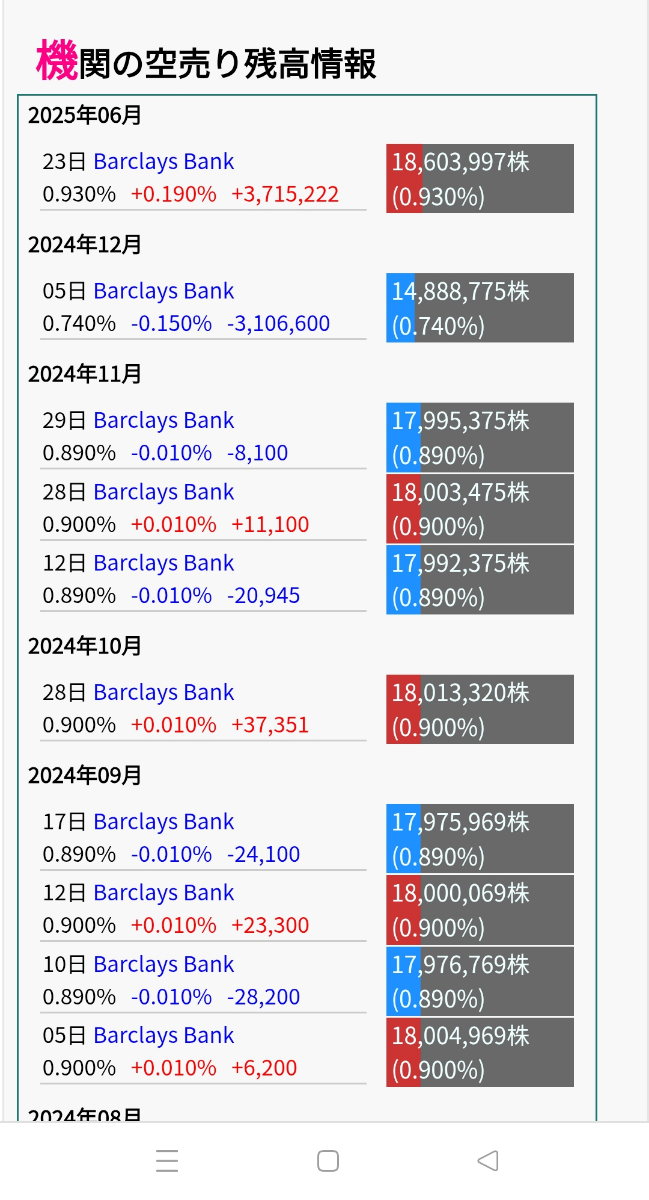Select Barclays Bank link with -20,945 change
Image resolution: width=649 pixels, height=1200 pixels.
163,563
